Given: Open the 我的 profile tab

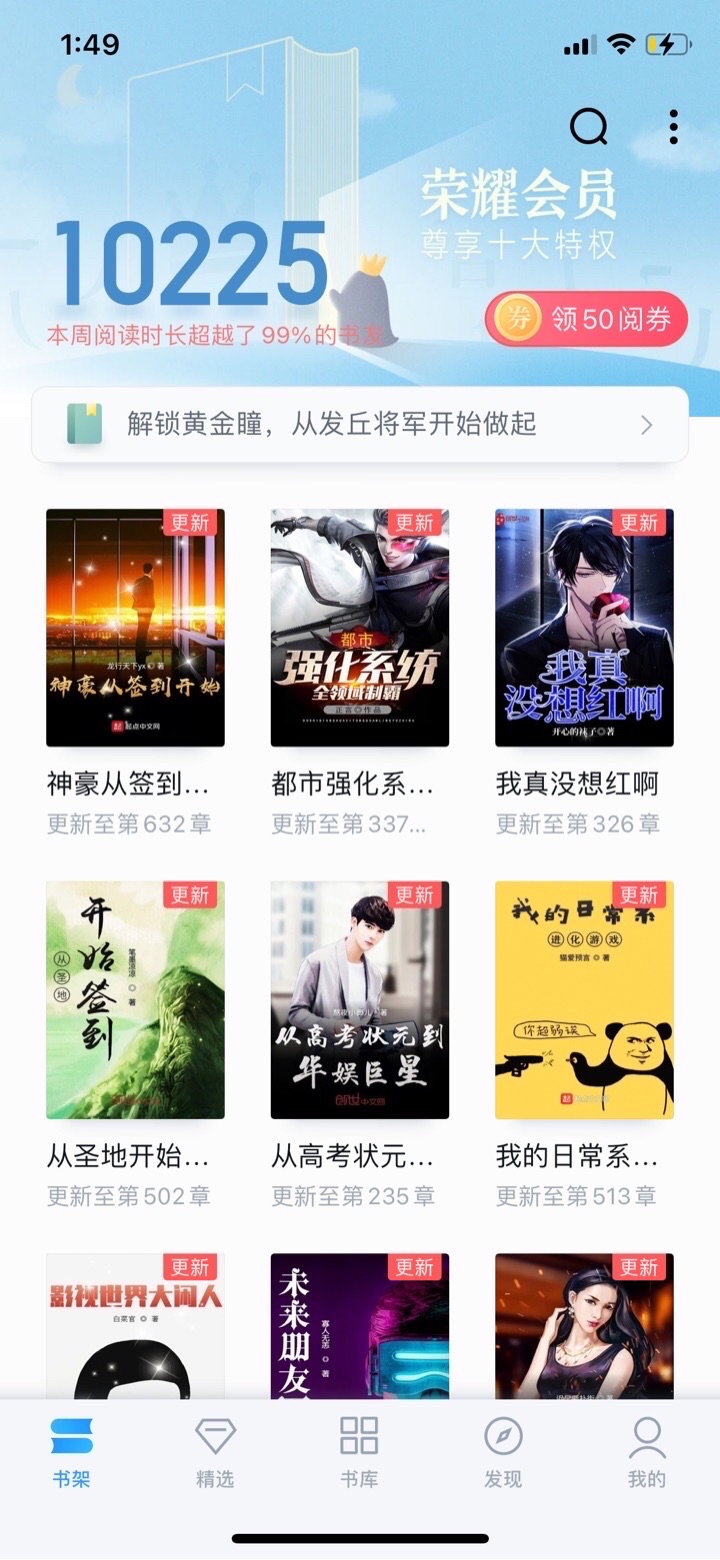Looking at the screenshot, I should [647, 1451].
